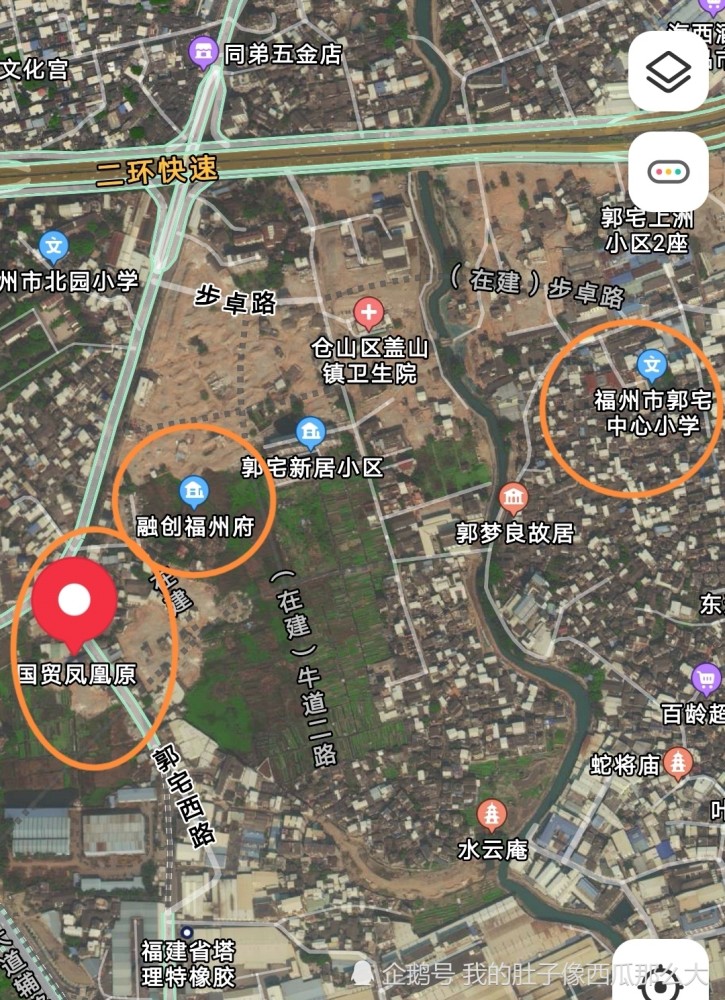Image resolution: width=725 pixels, height=1000 pixels.
Task: Open the 同弟五金店 shop marker
Action: 203,49
